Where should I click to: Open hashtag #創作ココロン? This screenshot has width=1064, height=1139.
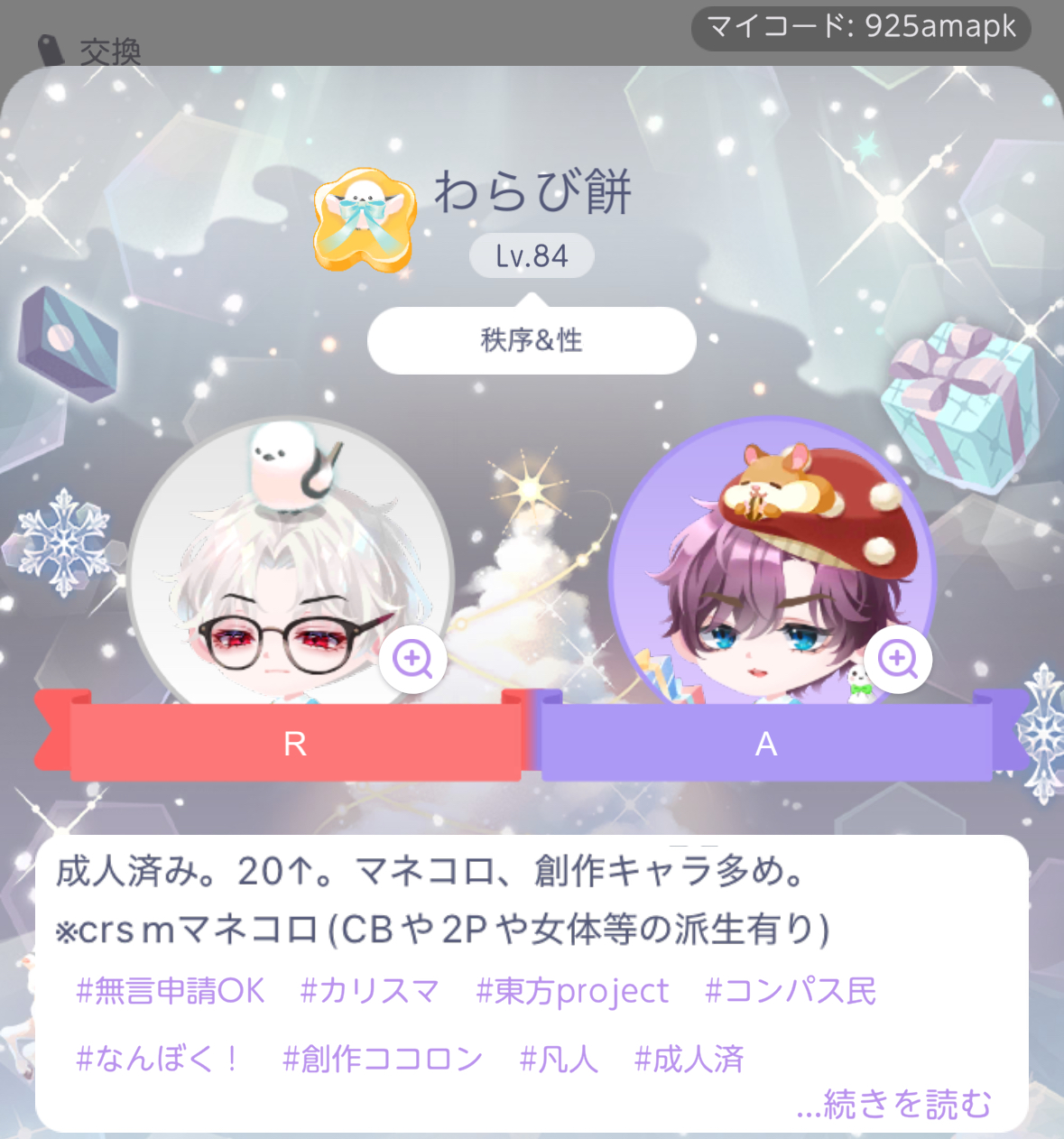point(383,1059)
